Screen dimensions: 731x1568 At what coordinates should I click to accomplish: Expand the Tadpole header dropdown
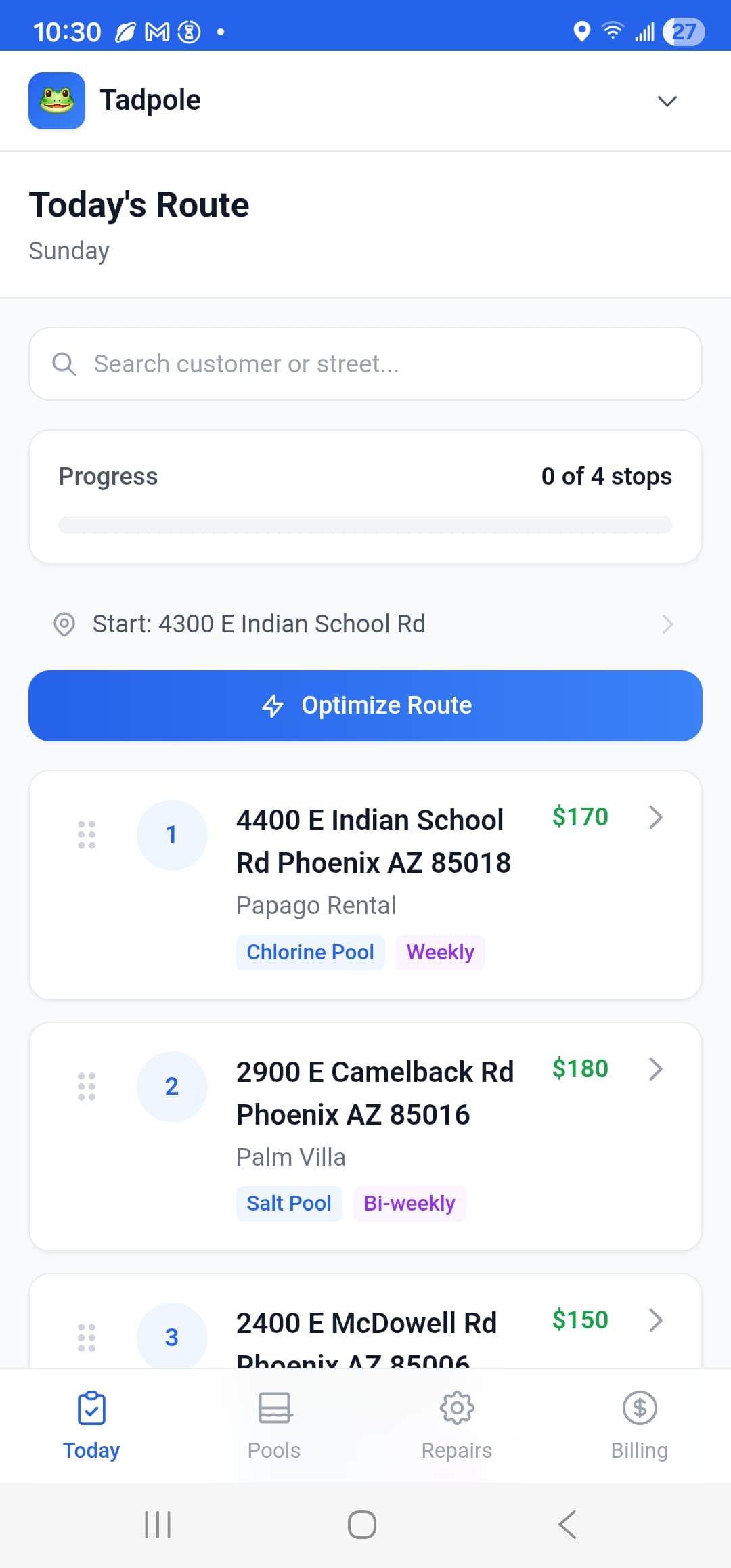point(667,102)
